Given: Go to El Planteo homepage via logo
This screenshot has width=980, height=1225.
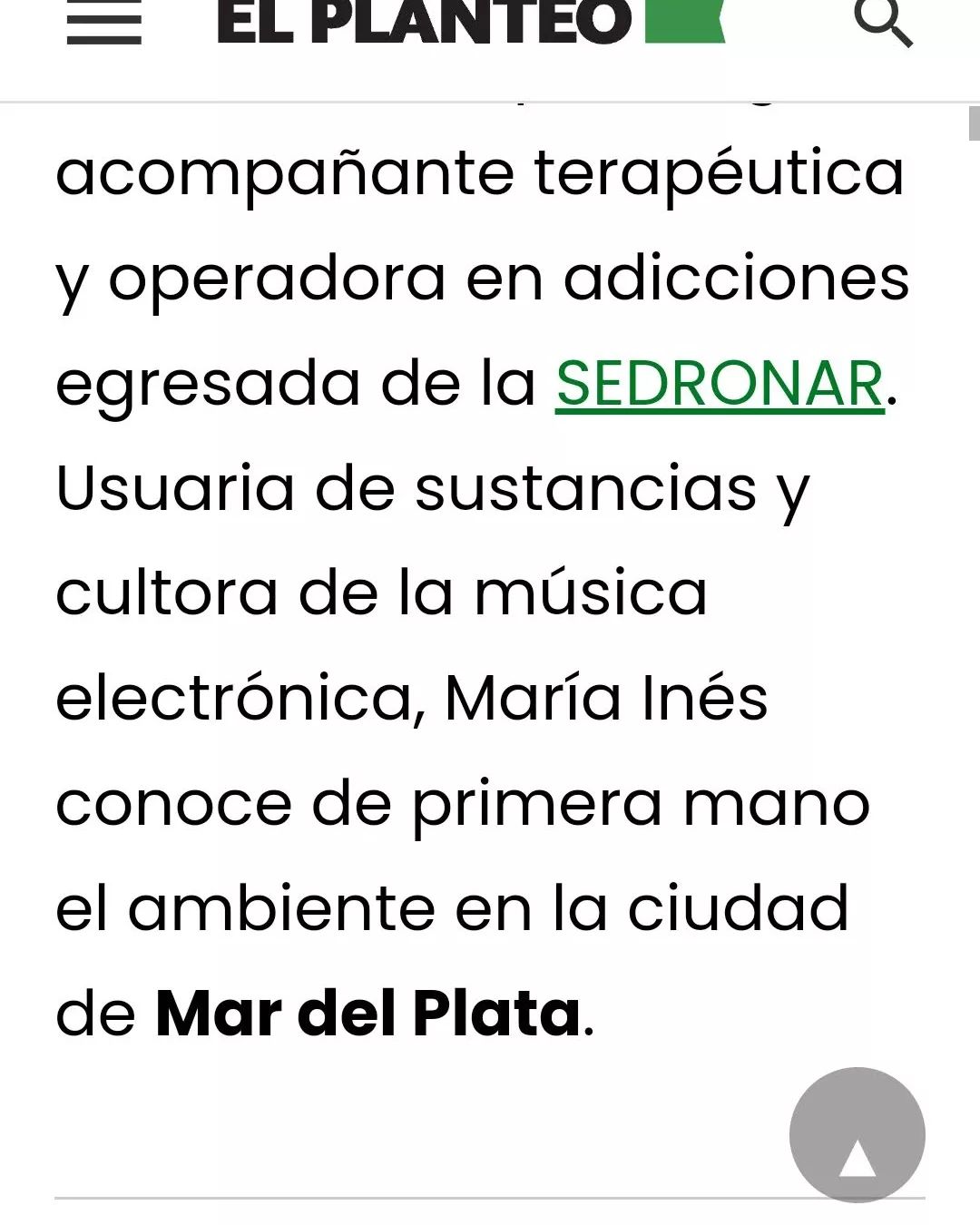Looking at the screenshot, I should coord(470,22).
